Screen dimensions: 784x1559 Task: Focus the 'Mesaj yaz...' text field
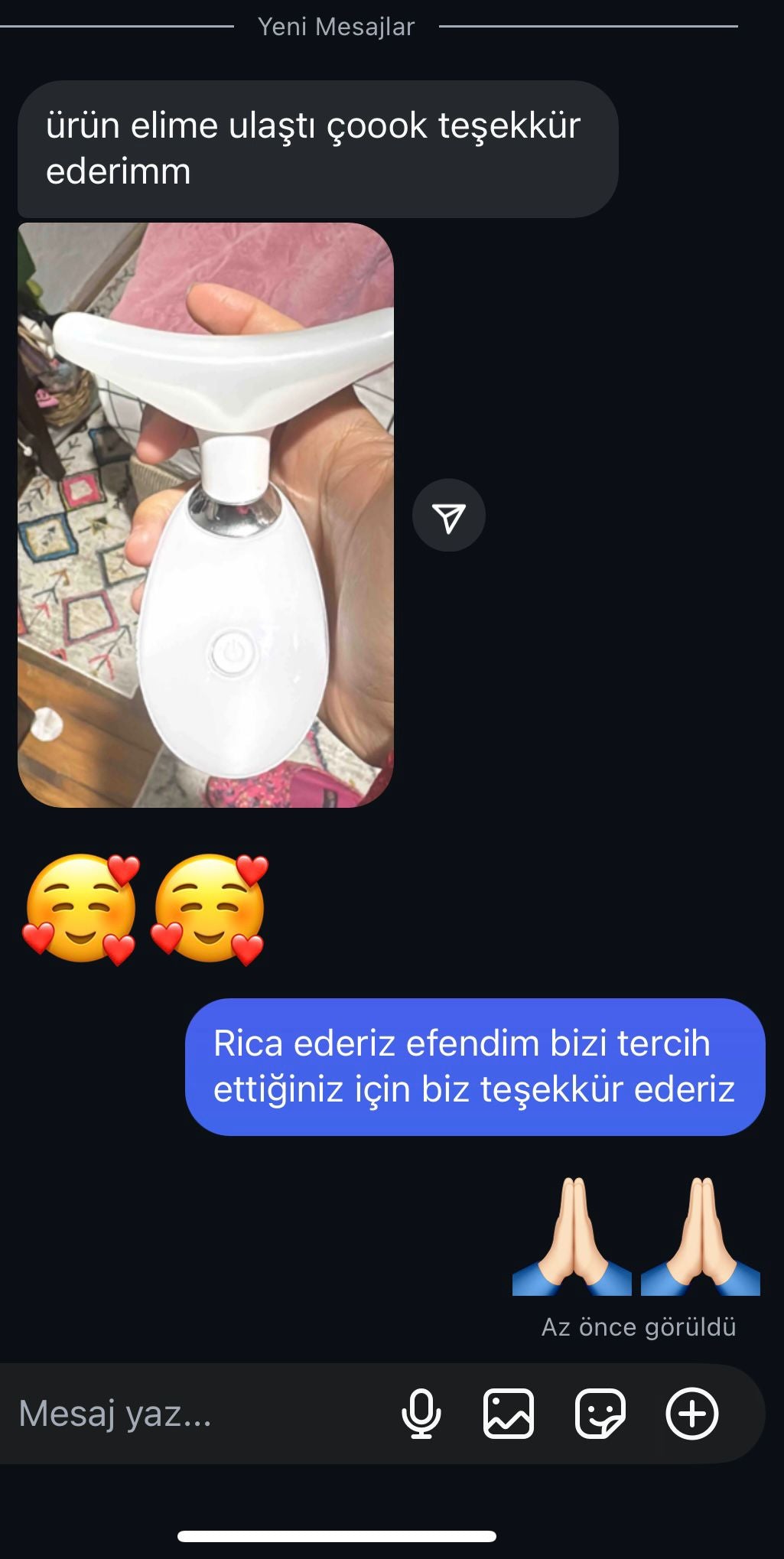191,1414
